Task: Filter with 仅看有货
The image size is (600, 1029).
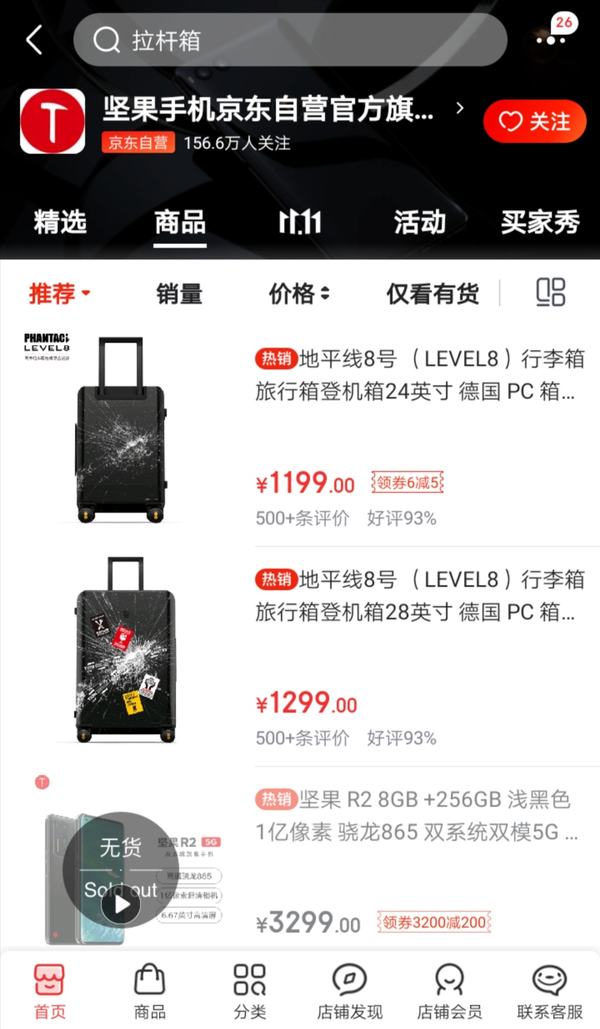Action: (x=432, y=293)
